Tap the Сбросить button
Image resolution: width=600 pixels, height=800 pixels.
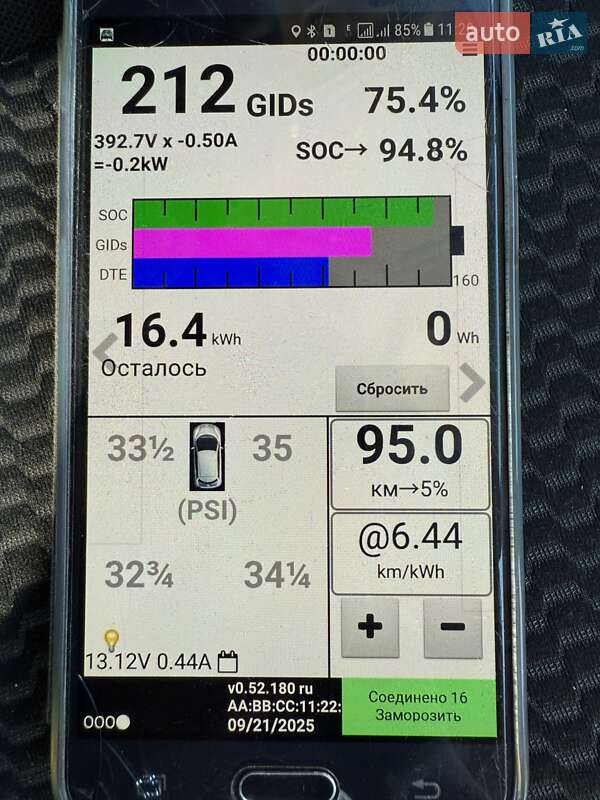(x=392, y=389)
